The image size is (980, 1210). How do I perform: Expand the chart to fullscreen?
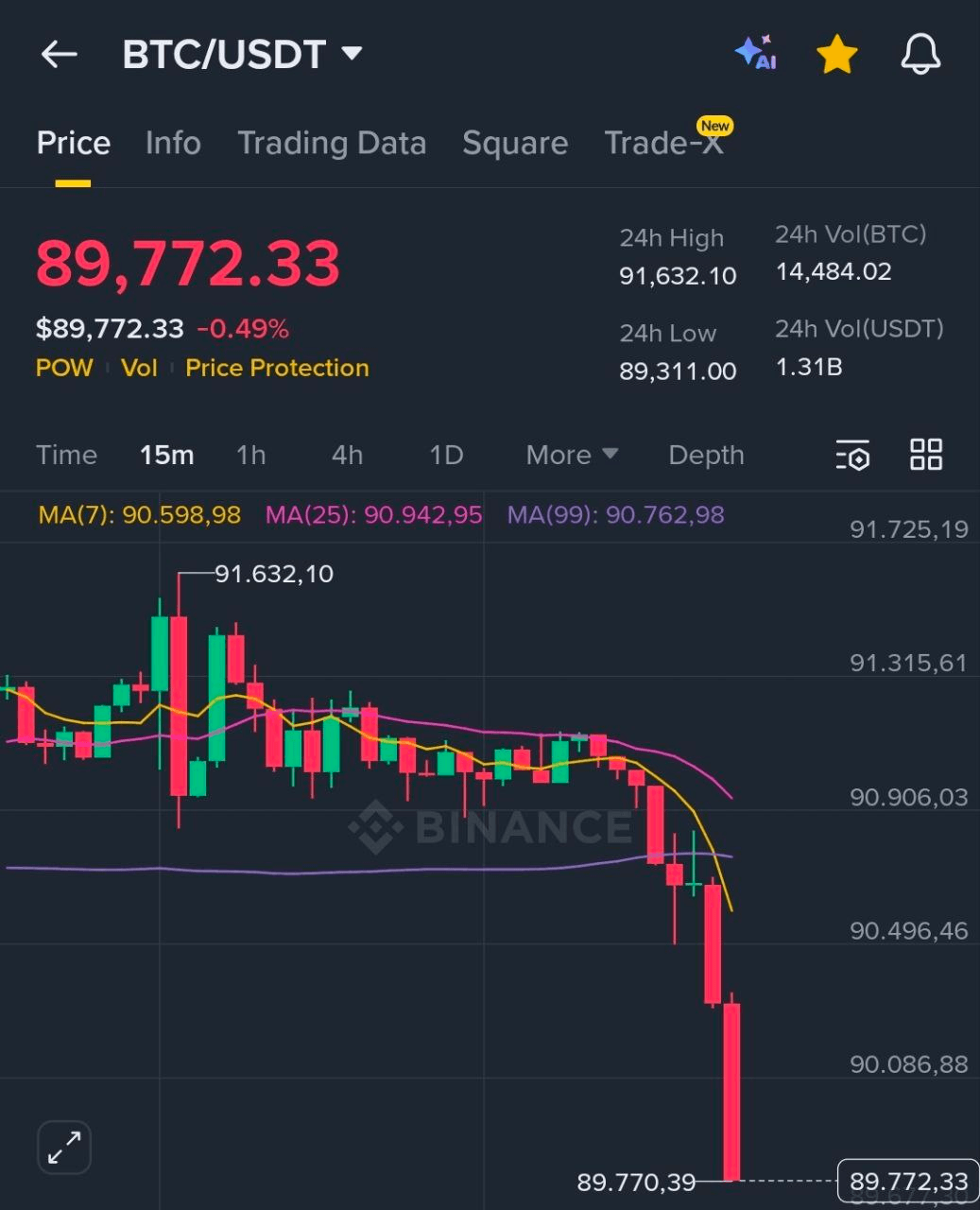click(x=64, y=1148)
